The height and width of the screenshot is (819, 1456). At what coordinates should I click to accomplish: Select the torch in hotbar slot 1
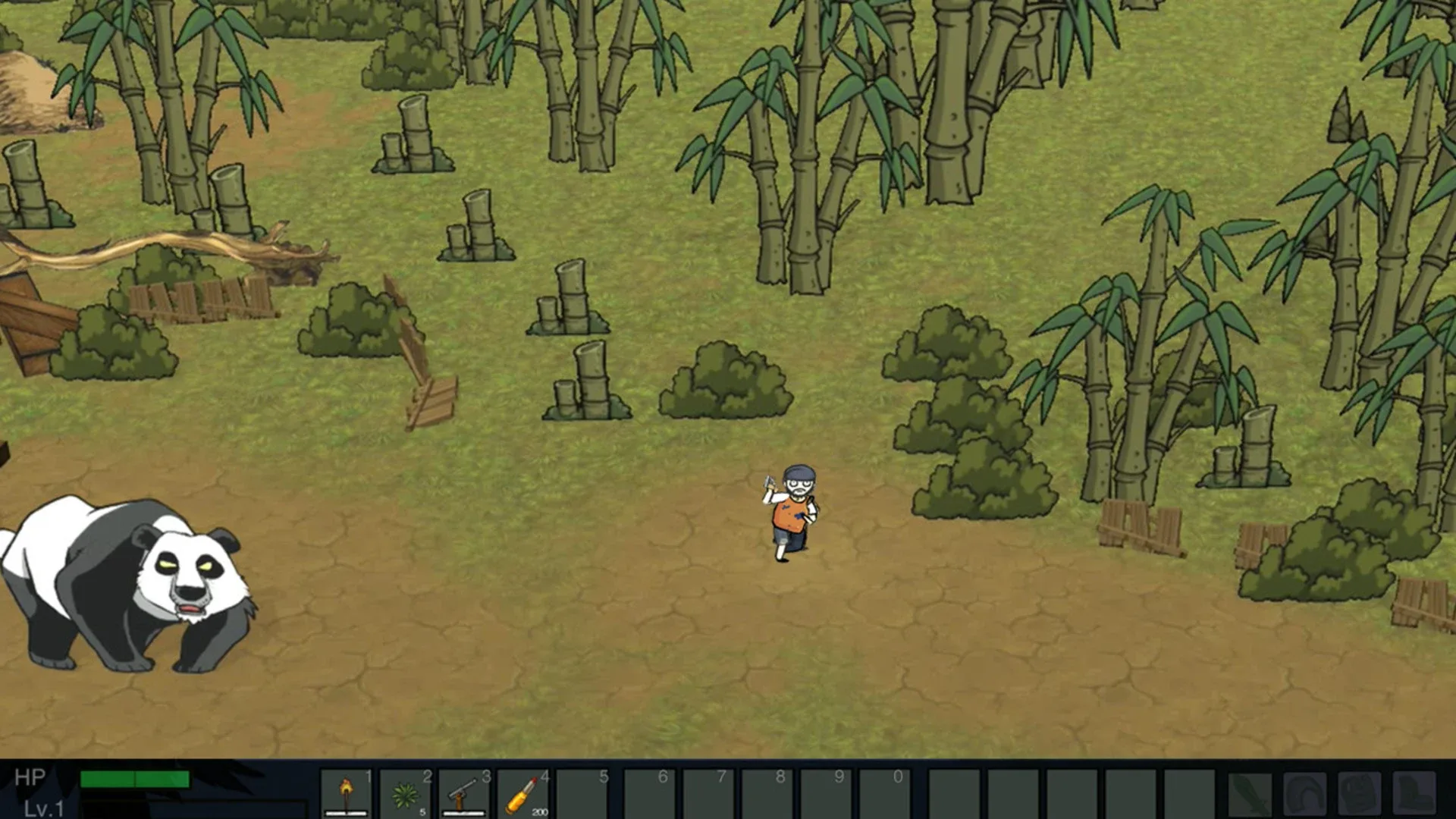click(x=347, y=794)
